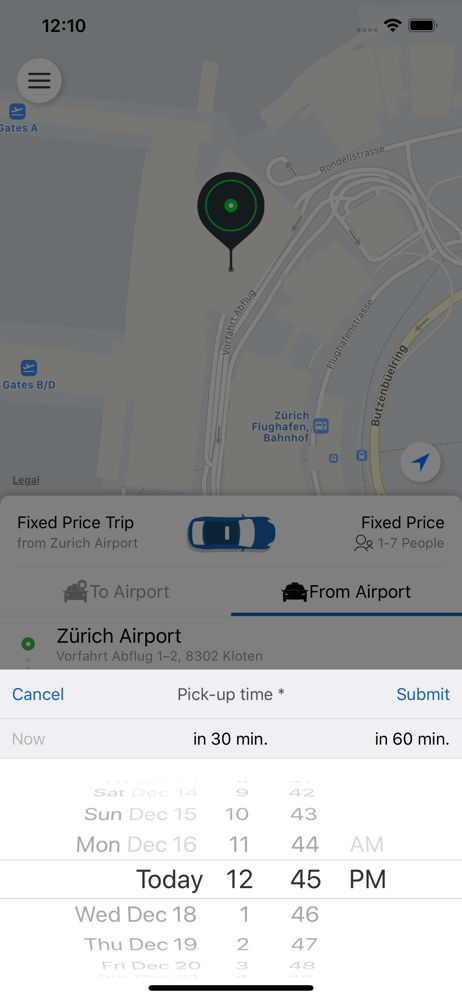Cancel the pick-up time picker
The width and height of the screenshot is (462, 1000).
click(x=38, y=694)
